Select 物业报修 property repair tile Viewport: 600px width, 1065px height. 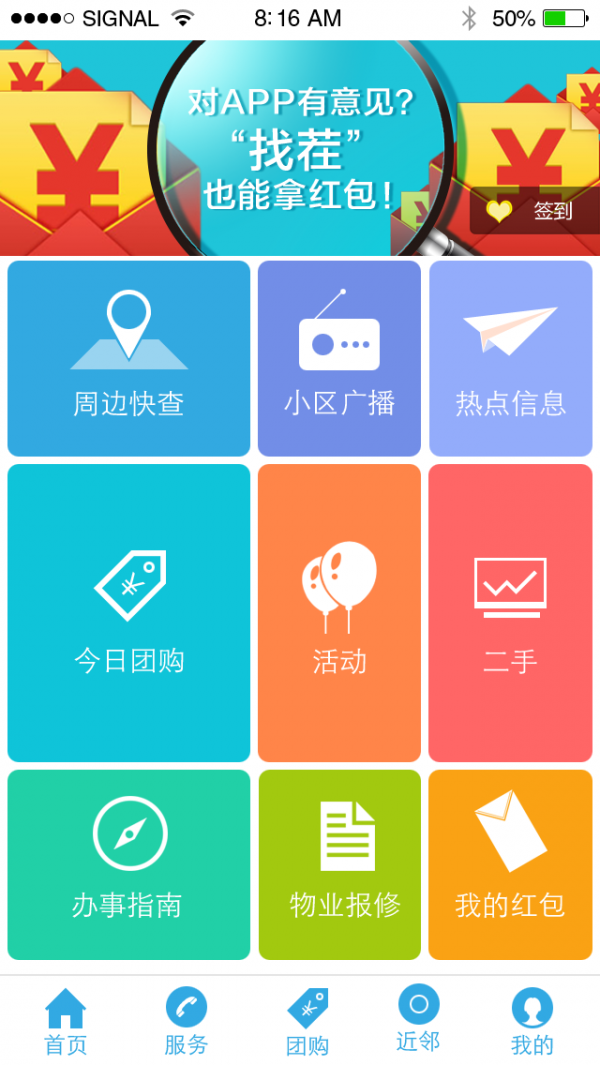click(339, 864)
